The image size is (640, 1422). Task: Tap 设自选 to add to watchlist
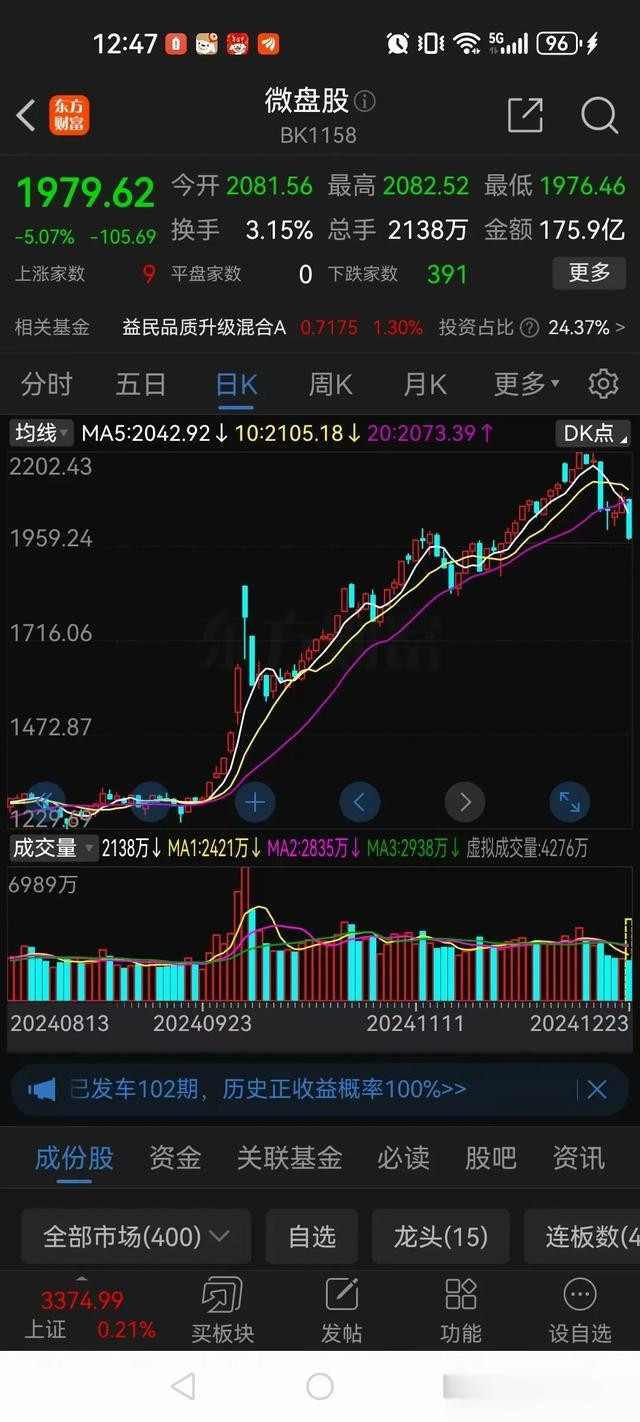580,1311
